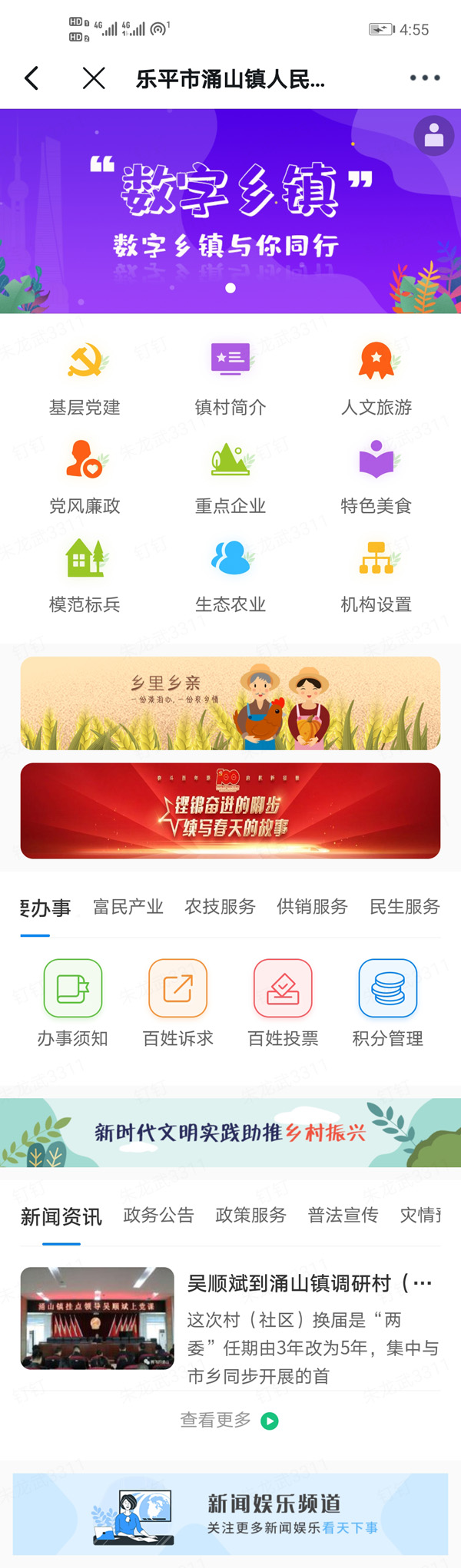
Task: Switch to the 富民产业 tab
Action: coord(128,907)
